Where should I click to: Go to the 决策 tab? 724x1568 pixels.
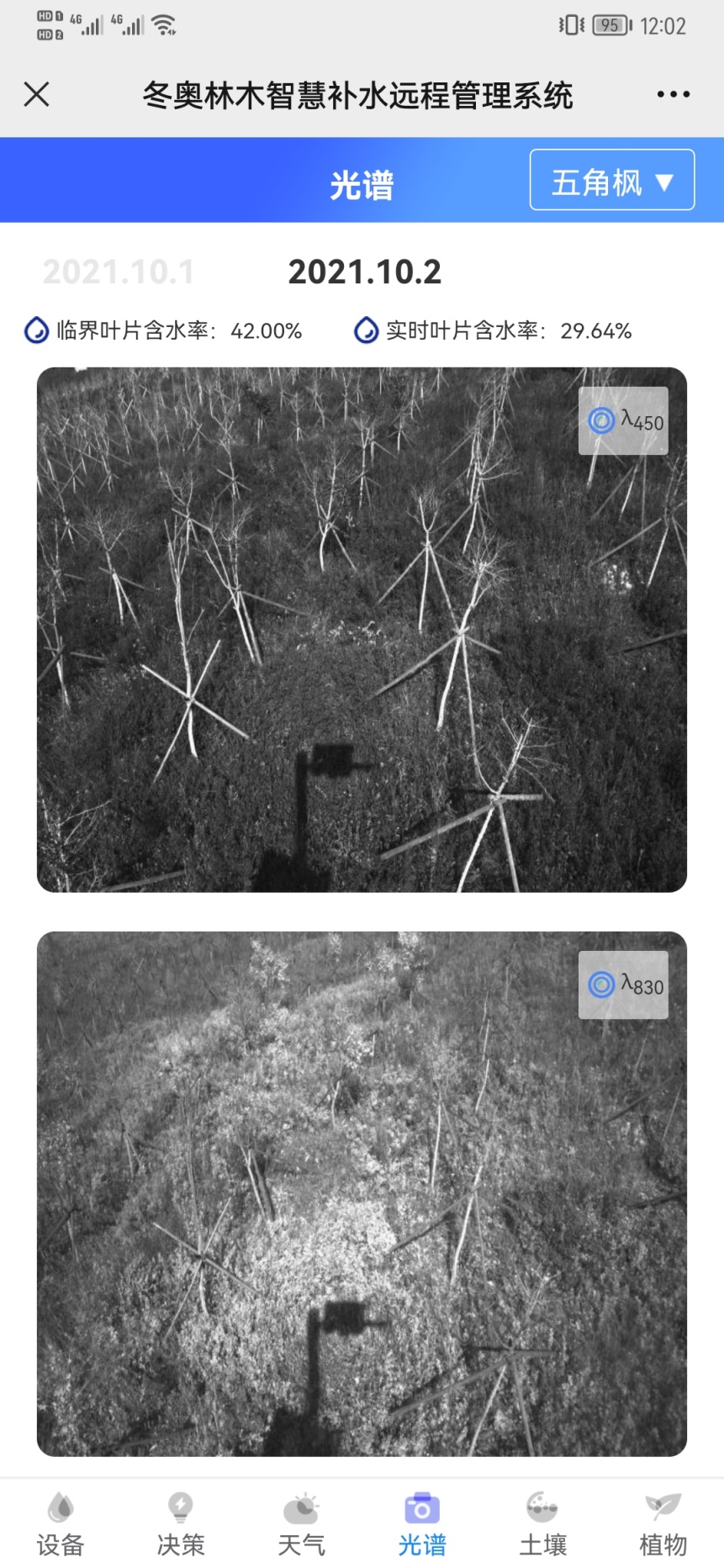tap(181, 1523)
